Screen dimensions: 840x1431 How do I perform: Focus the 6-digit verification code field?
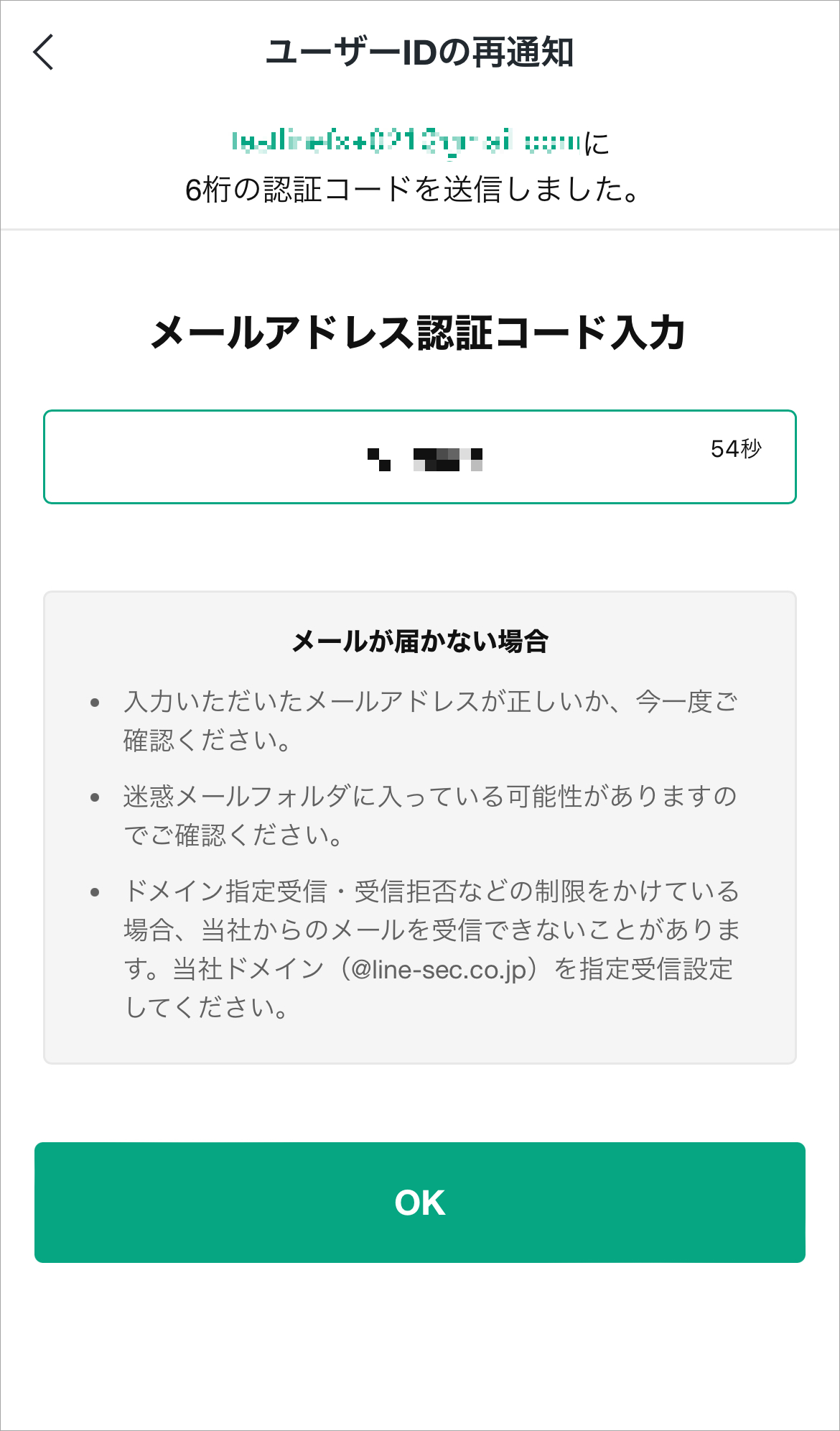point(420,457)
